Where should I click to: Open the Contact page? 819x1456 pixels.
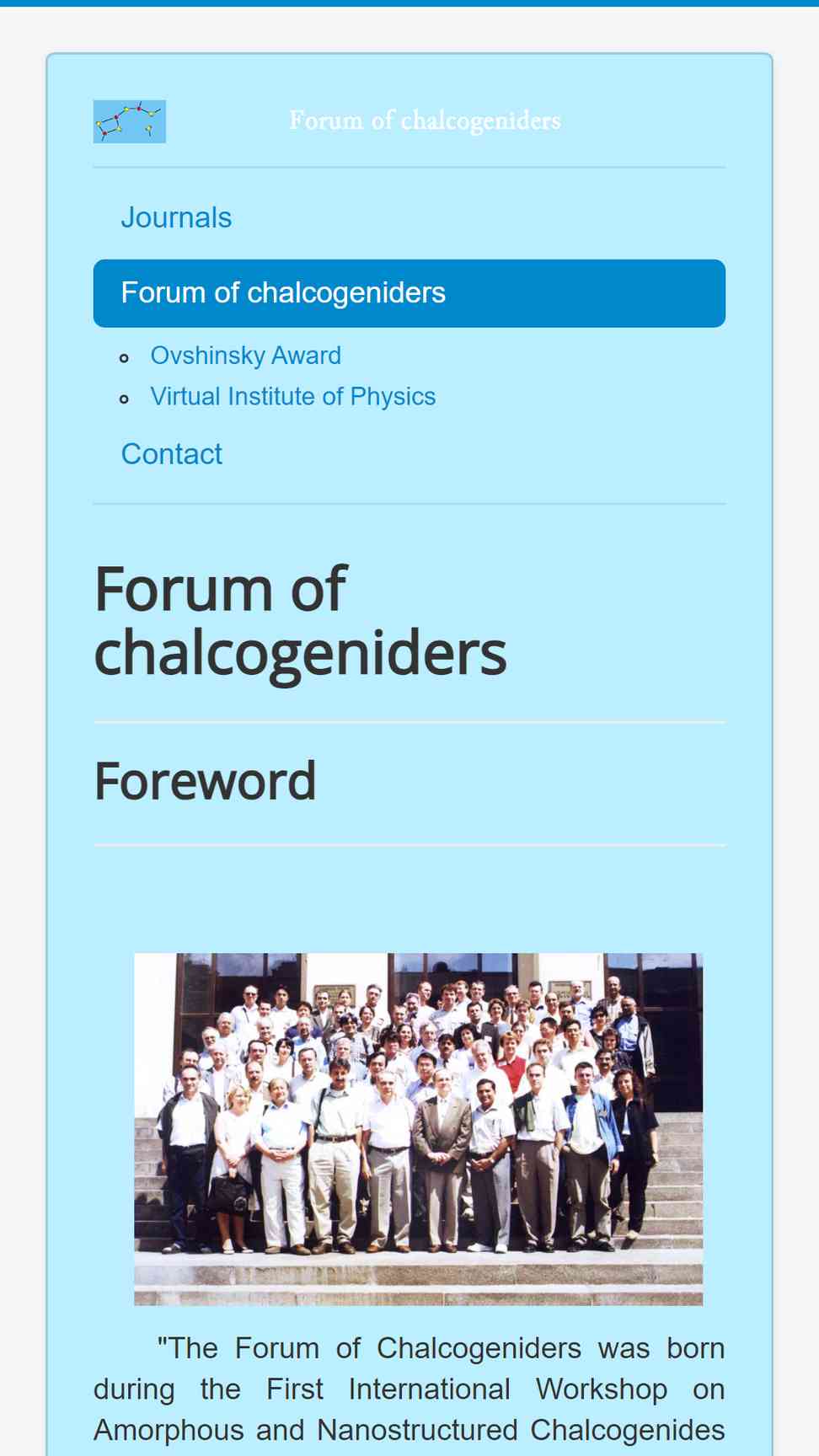tap(172, 454)
